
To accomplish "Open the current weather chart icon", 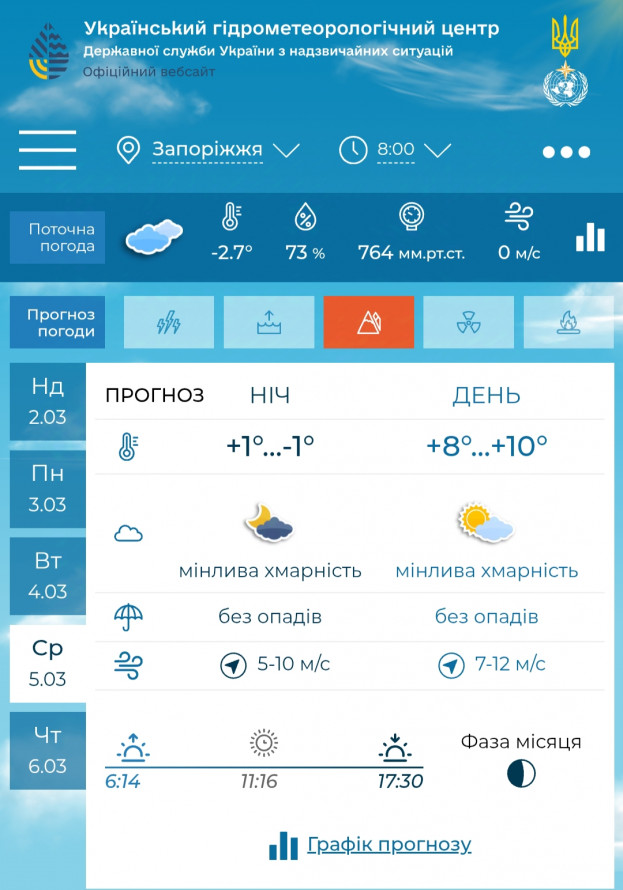I will 590,237.
